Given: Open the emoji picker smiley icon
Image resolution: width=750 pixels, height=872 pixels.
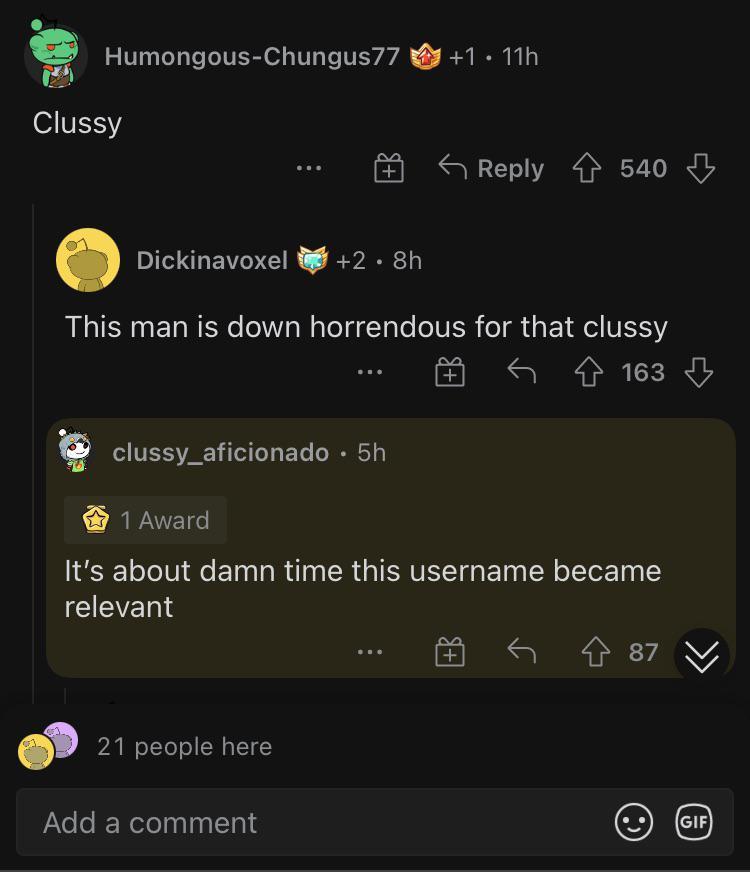Looking at the screenshot, I should coord(634,822).
